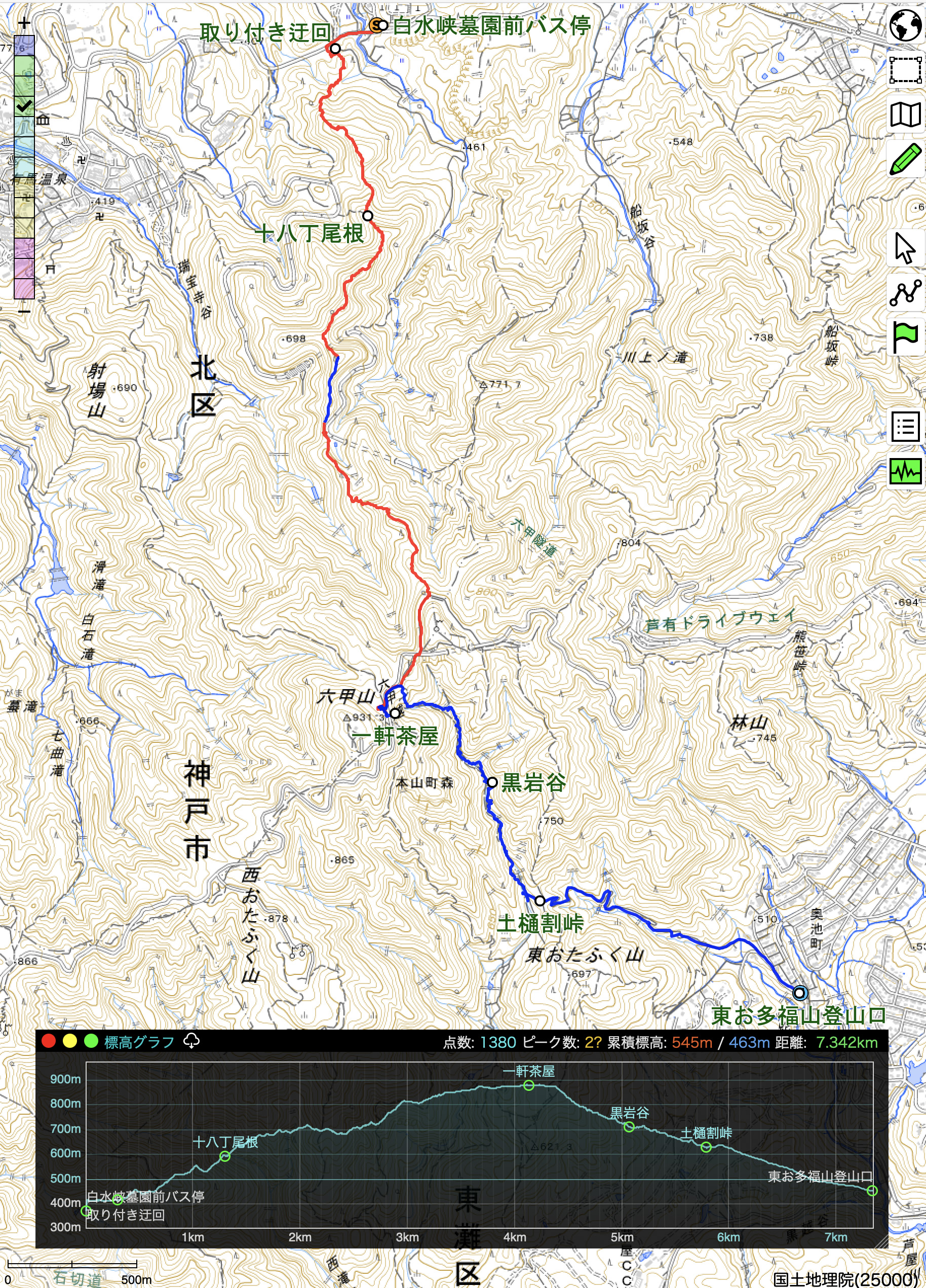This screenshot has width=926, height=1288.
Task: Select the green pencil edit tool
Action: pos(905,159)
